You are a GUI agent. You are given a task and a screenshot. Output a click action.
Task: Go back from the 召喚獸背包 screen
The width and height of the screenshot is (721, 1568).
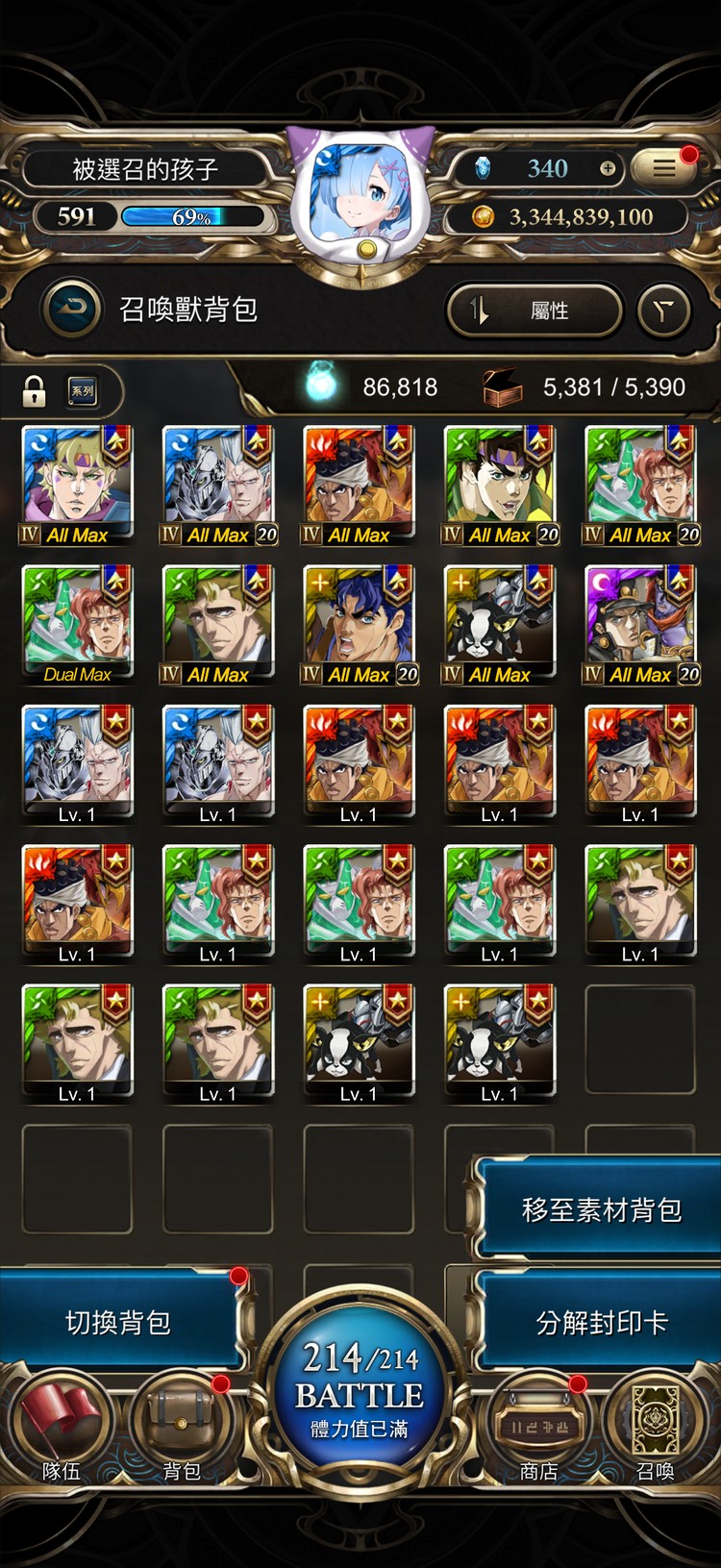click(72, 310)
